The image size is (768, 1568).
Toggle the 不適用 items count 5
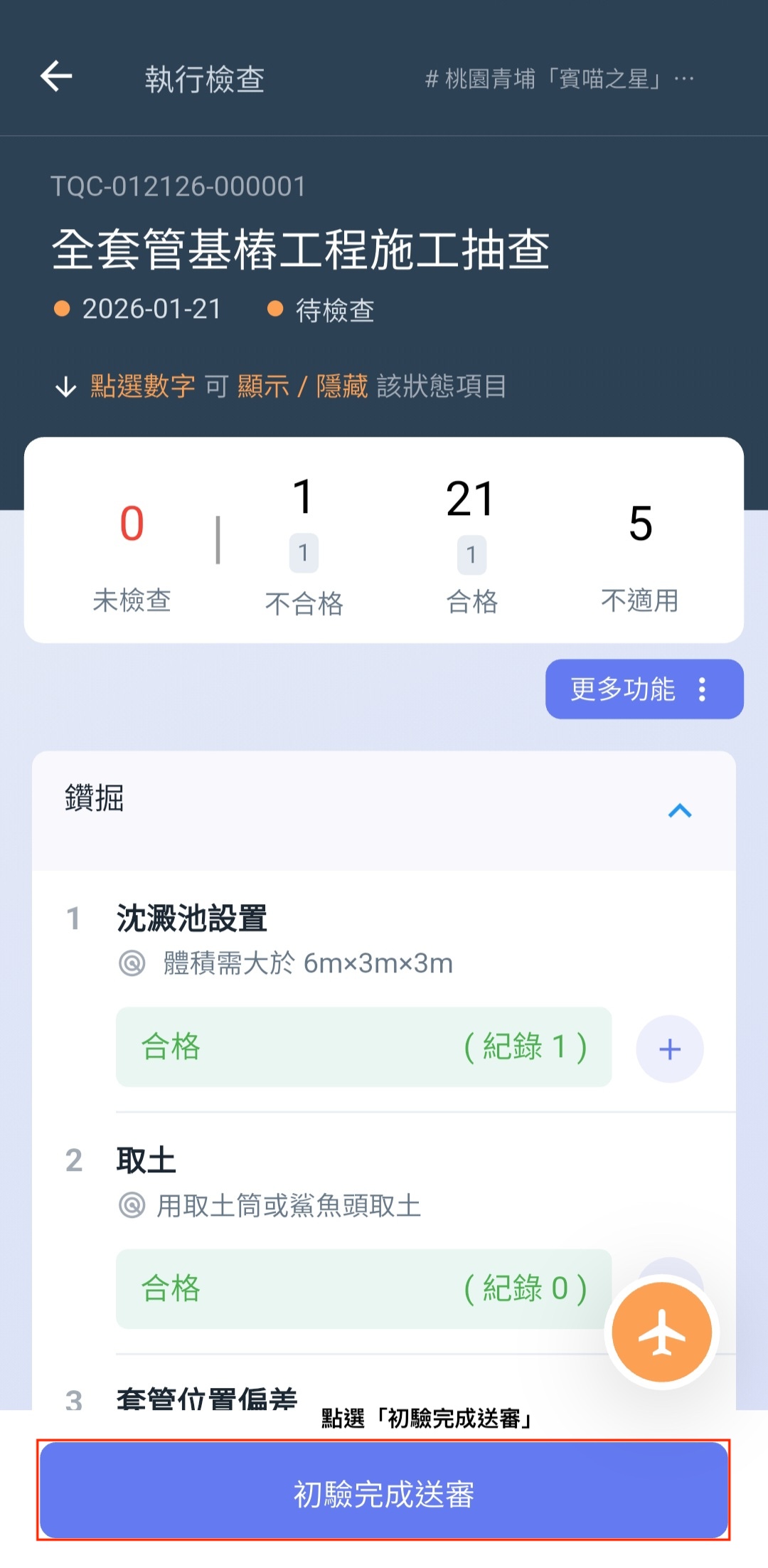pyautogui.click(x=640, y=524)
